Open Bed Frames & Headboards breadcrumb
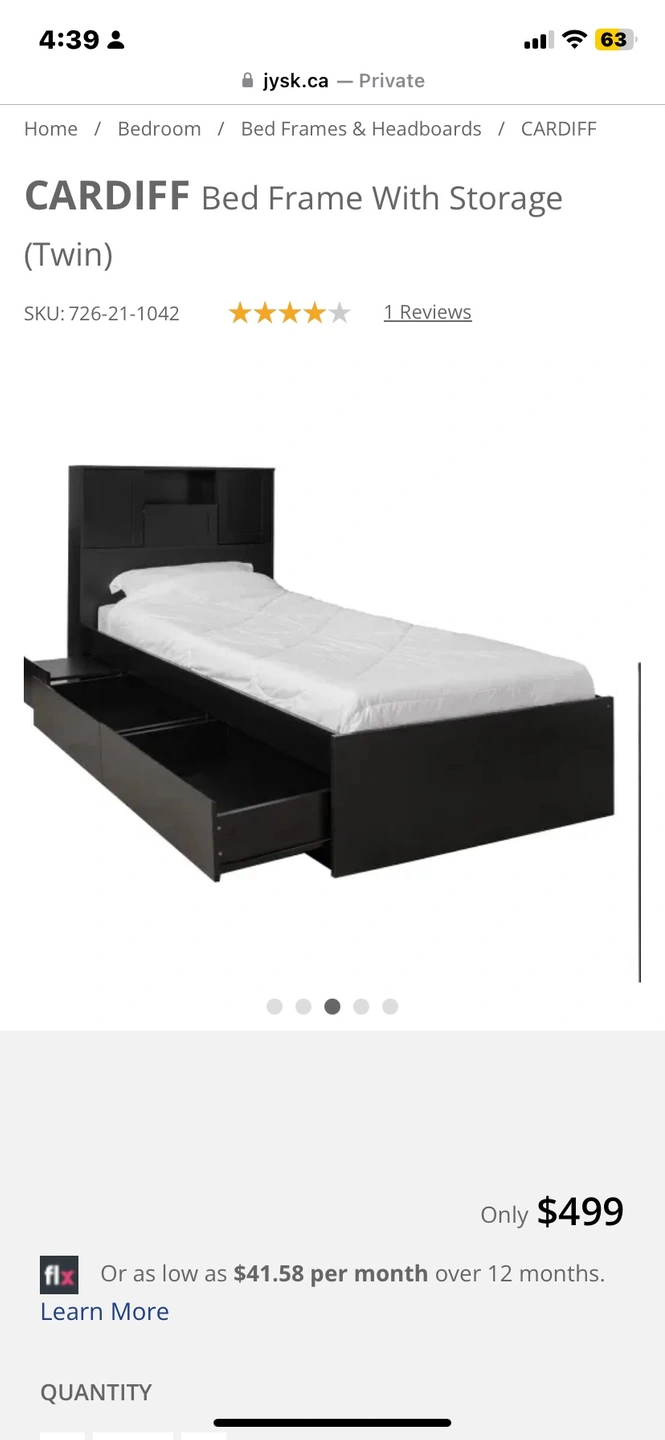 pos(361,129)
